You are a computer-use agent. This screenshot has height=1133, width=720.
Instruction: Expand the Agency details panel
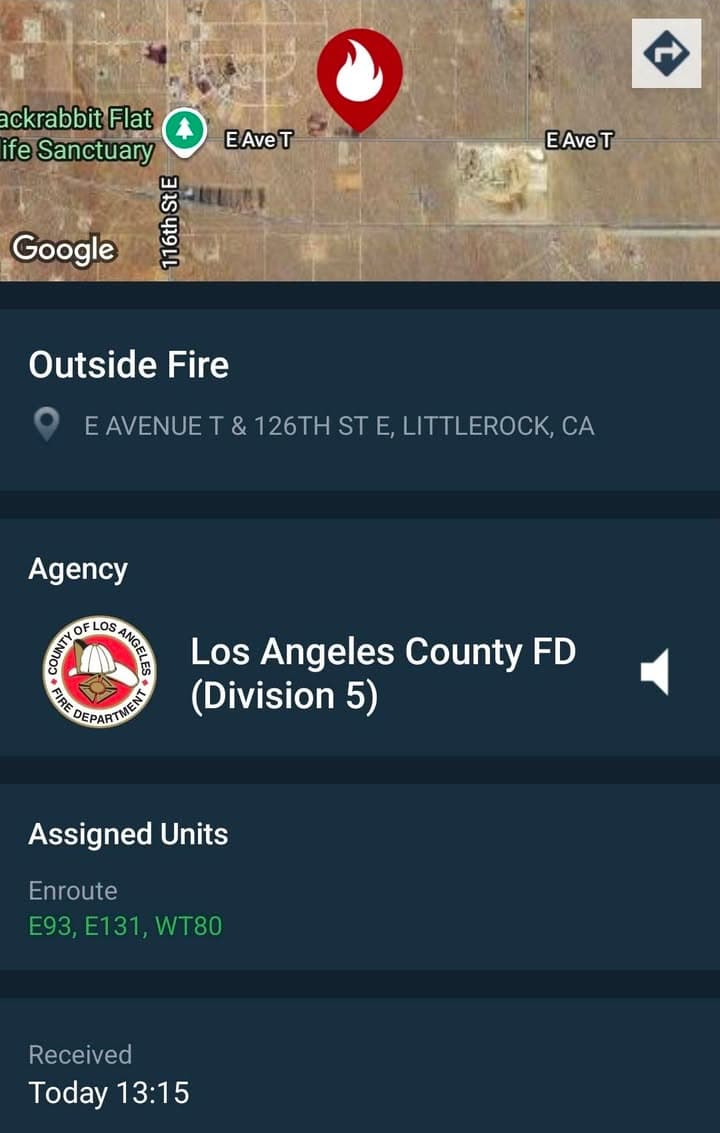click(x=78, y=568)
